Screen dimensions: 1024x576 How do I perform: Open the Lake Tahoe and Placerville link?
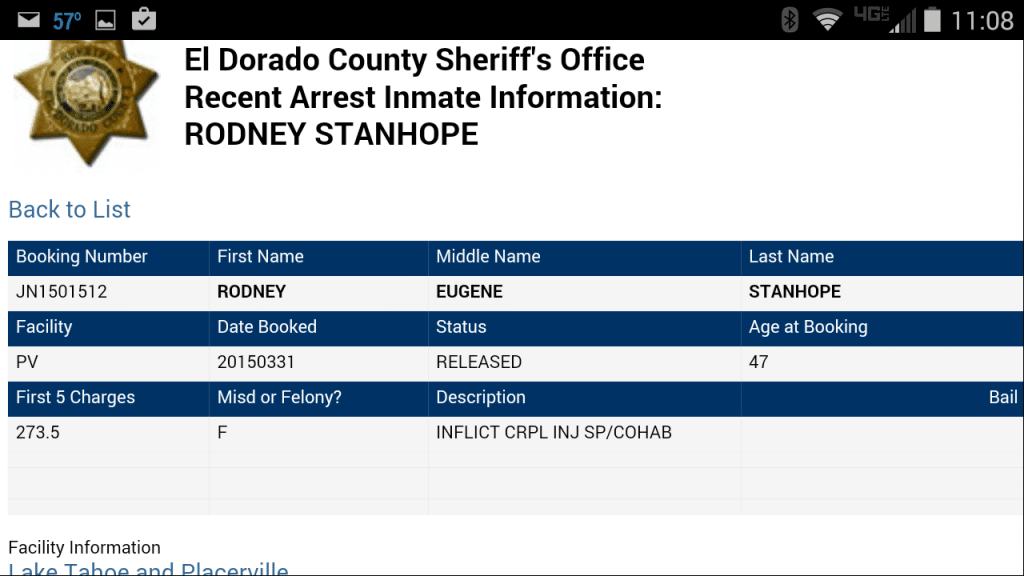click(x=148, y=569)
